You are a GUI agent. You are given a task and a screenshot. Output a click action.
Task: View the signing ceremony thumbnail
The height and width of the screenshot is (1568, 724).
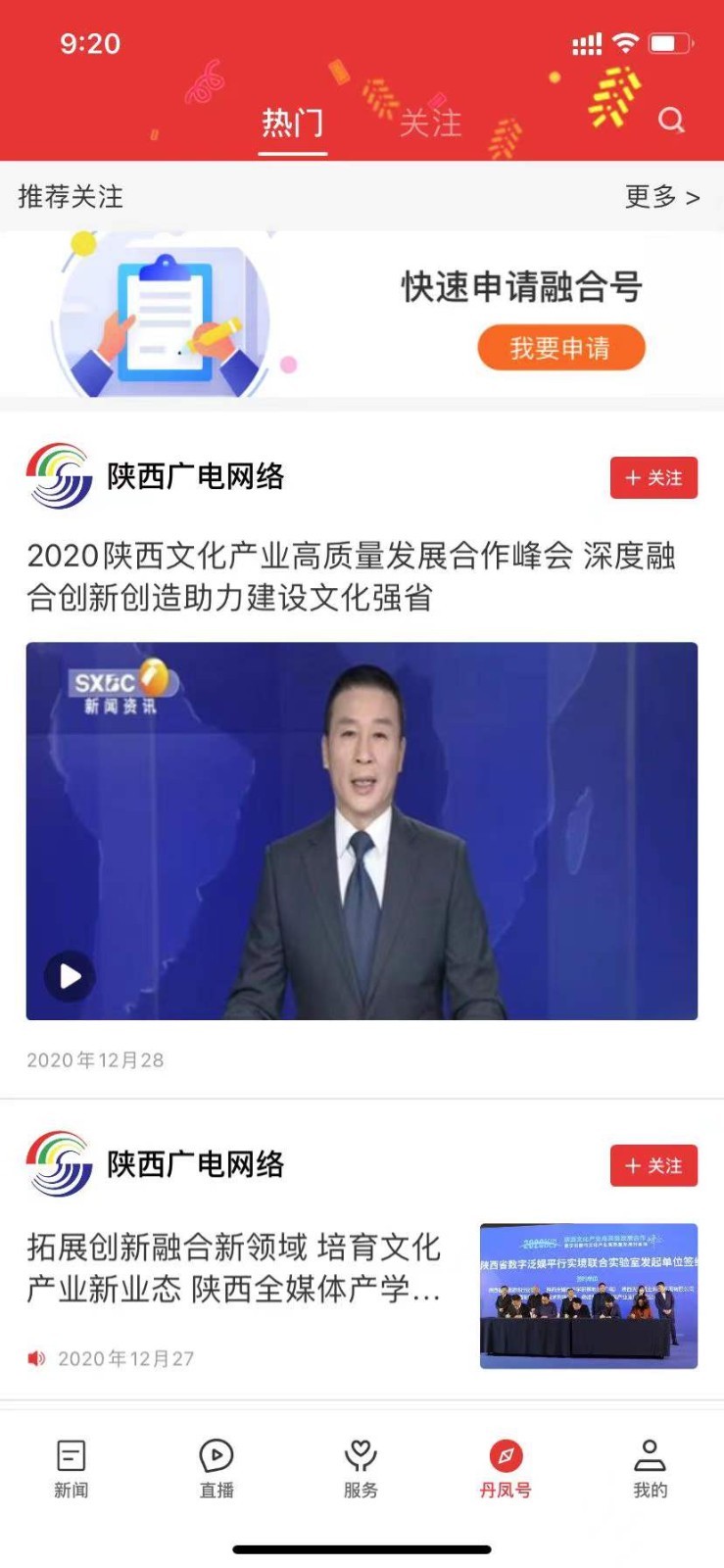click(588, 1296)
